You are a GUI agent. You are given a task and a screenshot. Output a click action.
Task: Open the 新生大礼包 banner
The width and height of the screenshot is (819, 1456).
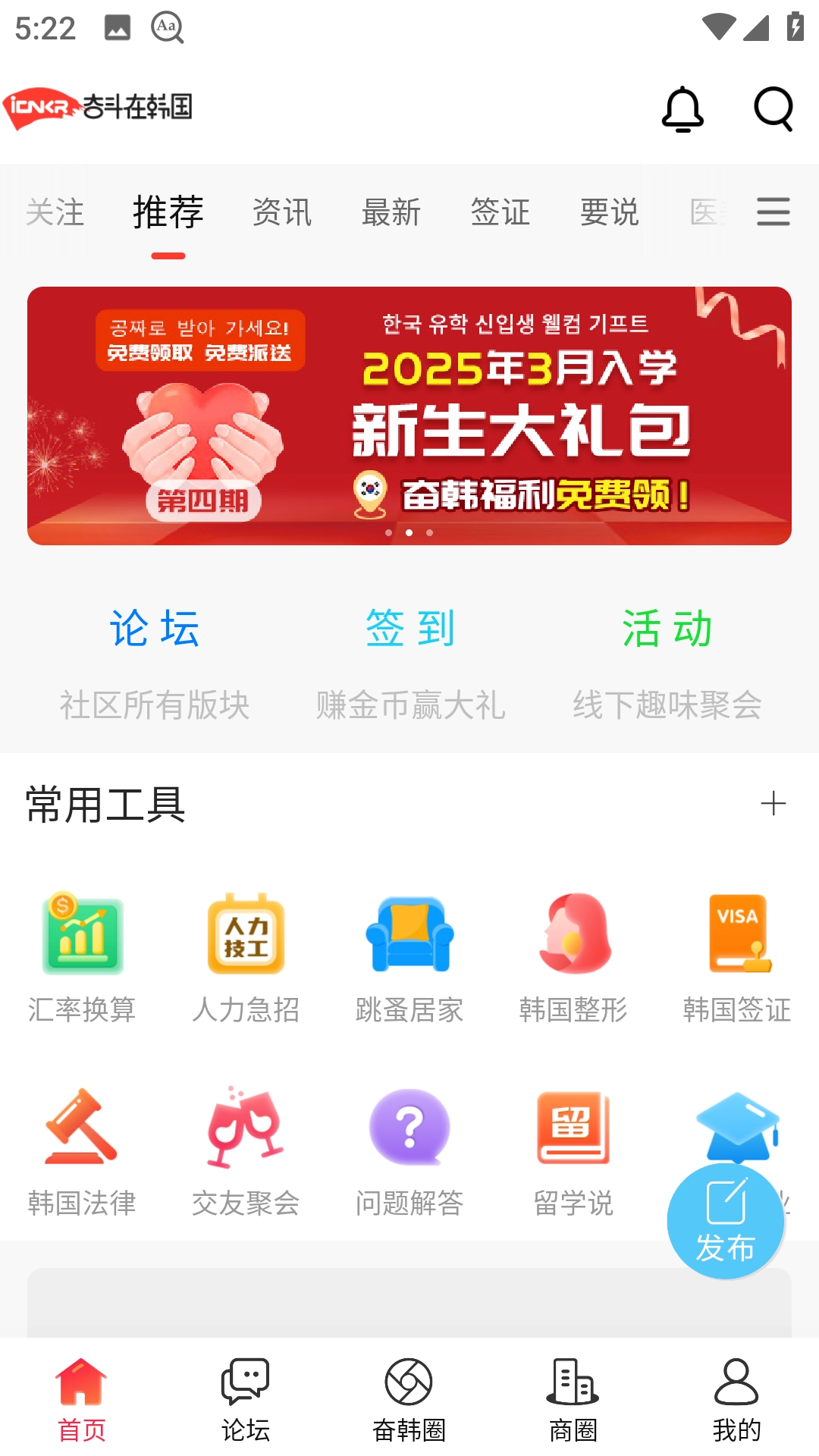(x=409, y=416)
